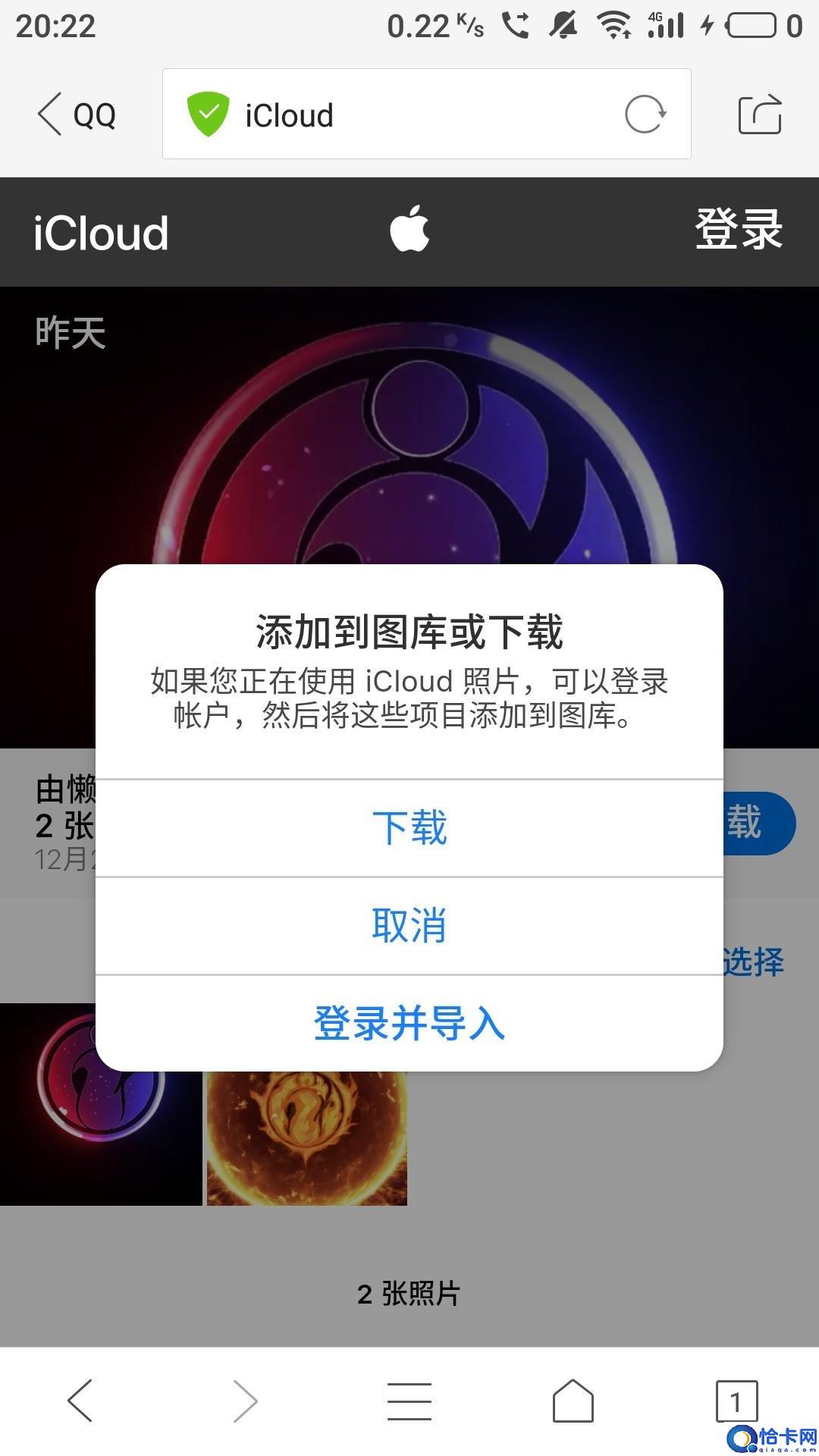Open the fiery circular photo thumbnail
This screenshot has width=819, height=1456.
[307, 1130]
